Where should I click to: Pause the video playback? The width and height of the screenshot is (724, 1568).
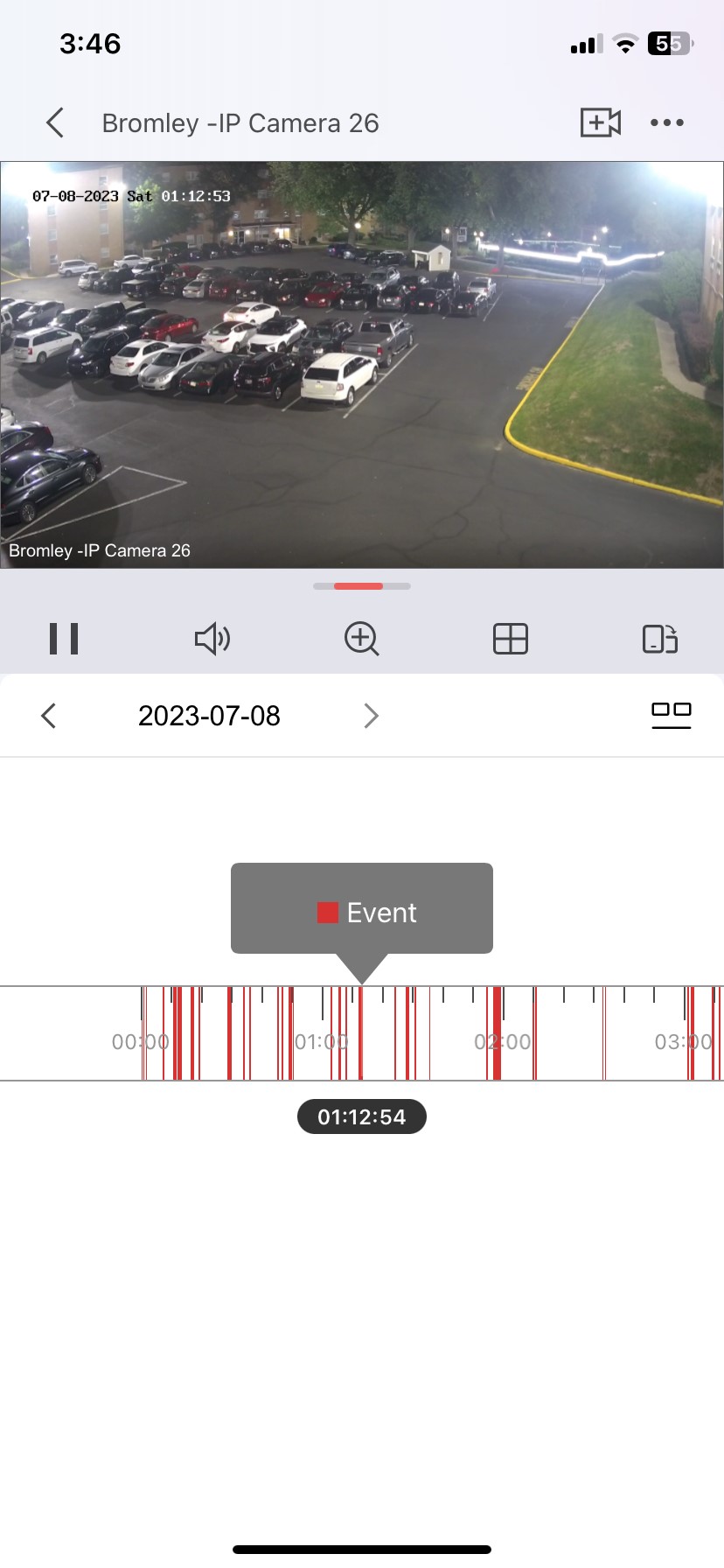(64, 639)
